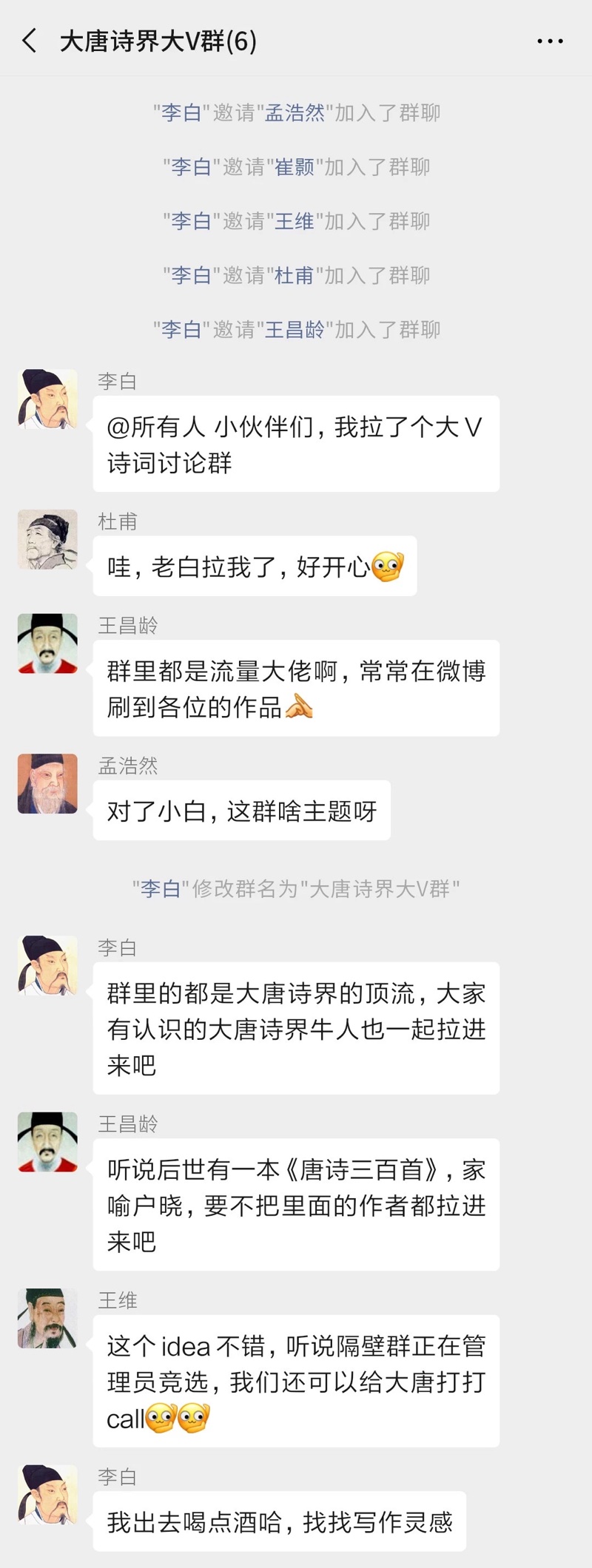The height and width of the screenshot is (1568, 592).
Task: Tap 崔颢's name in the invite notice
Action: click(x=295, y=167)
